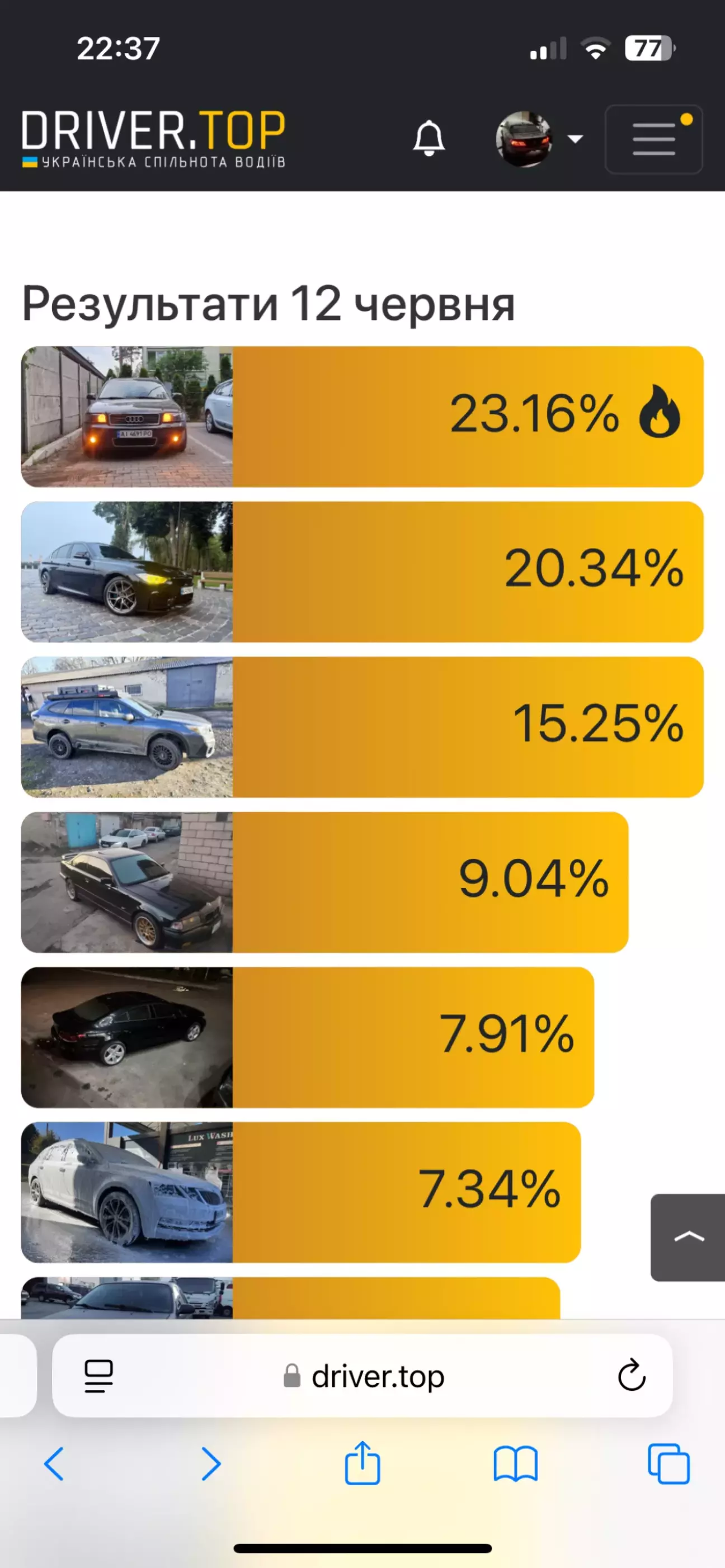The height and width of the screenshot is (1568, 725).
Task: Reload the page
Action: [631, 1375]
